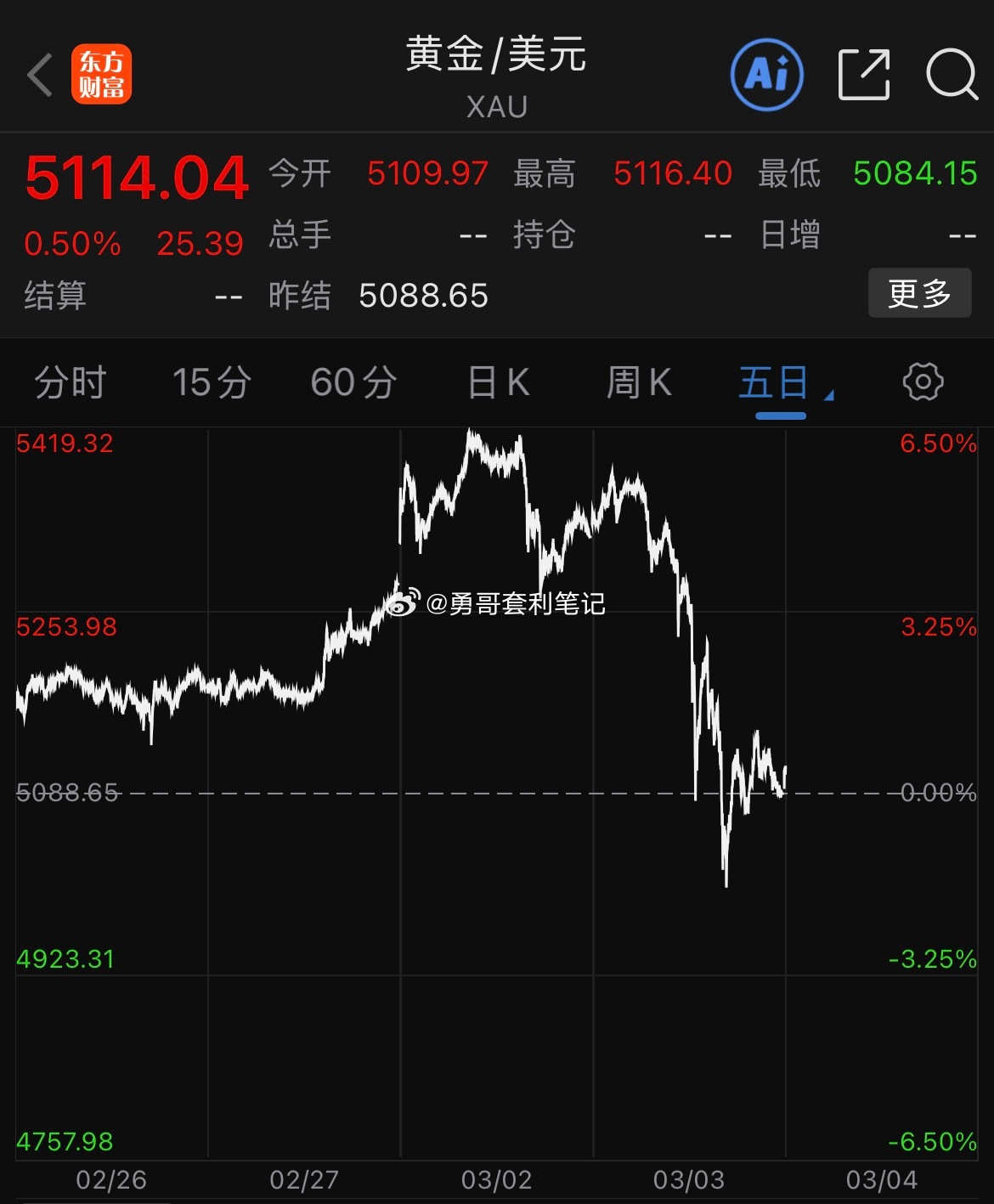Select the AI icon next to the share button
The height and width of the screenshot is (1204, 994).
tap(765, 75)
